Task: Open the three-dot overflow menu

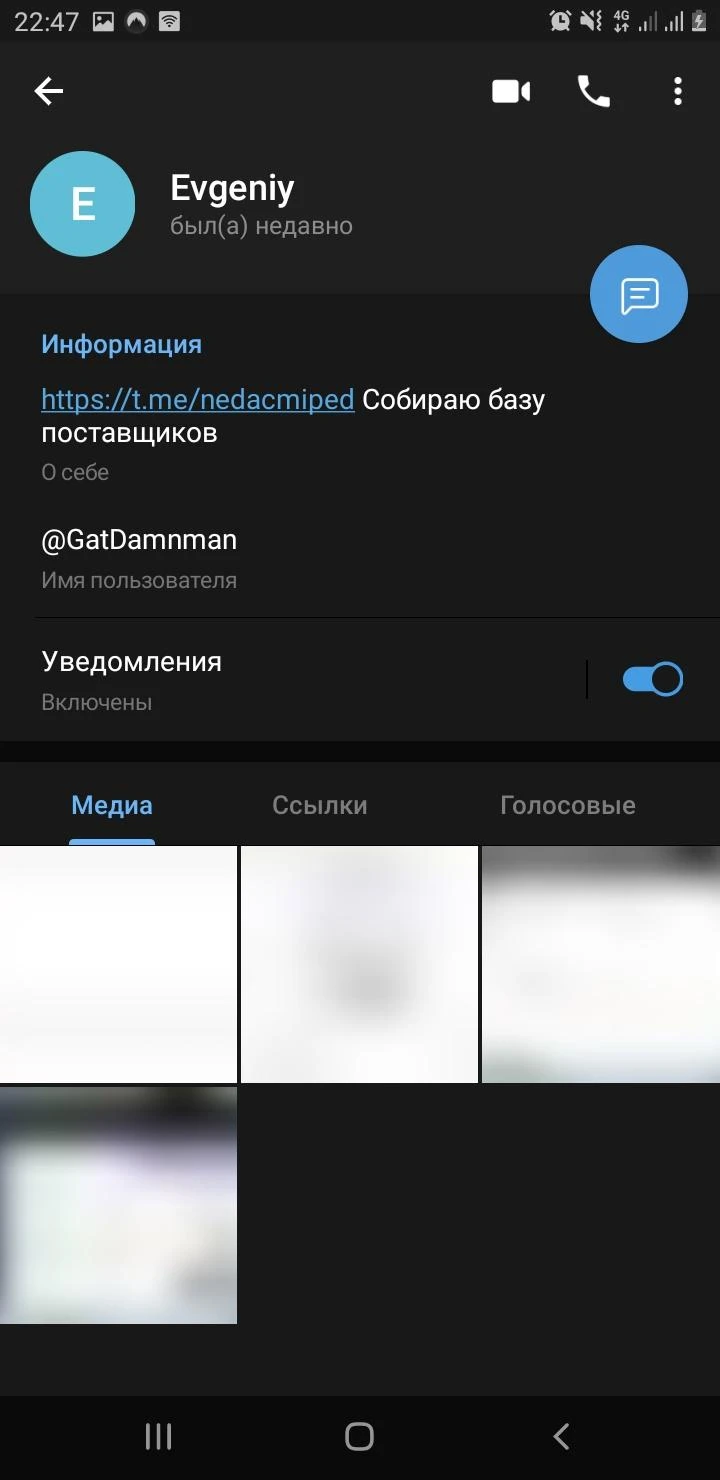Action: [678, 92]
